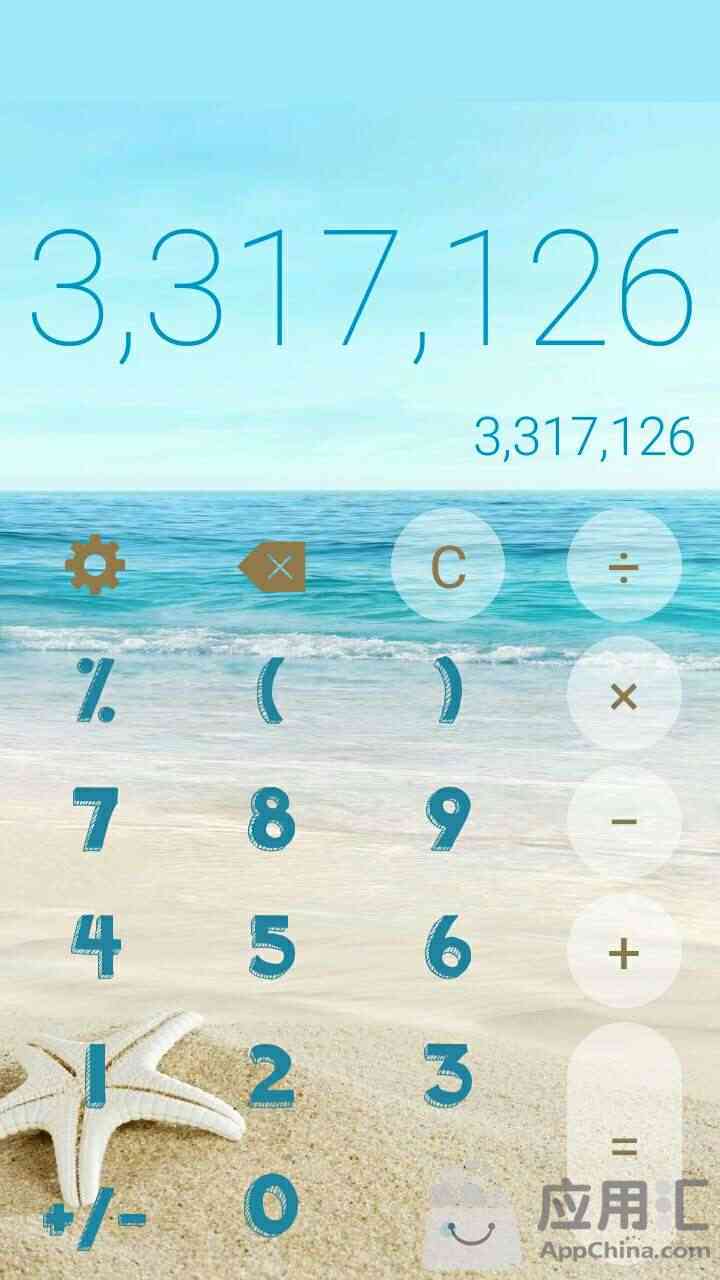This screenshot has height=1280, width=720.
Task: Insert a closing parenthesis
Action: point(449,693)
